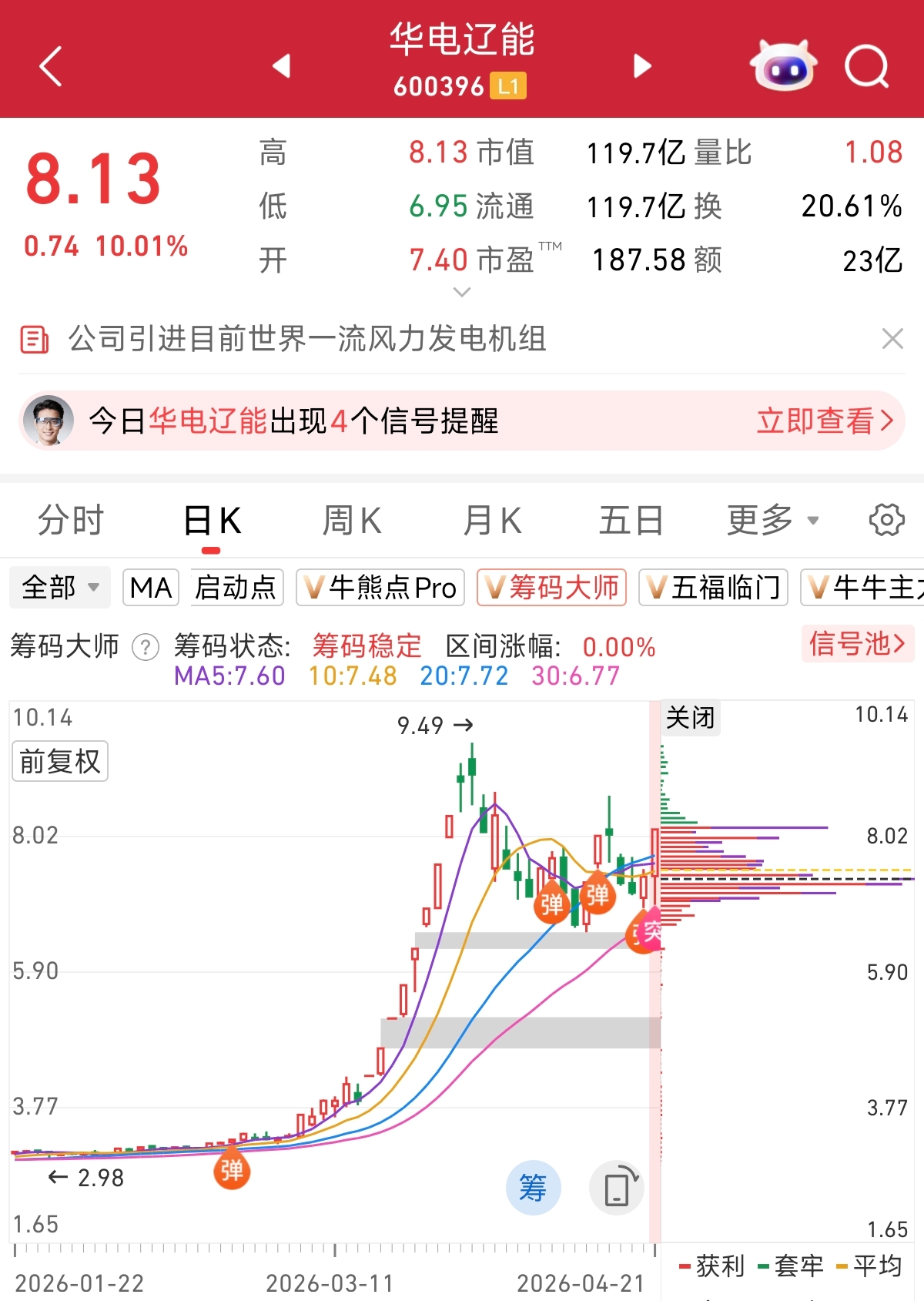Image resolution: width=924 pixels, height=1301 pixels.
Task: Open the 全部 indicator dropdown
Action: click(x=60, y=588)
